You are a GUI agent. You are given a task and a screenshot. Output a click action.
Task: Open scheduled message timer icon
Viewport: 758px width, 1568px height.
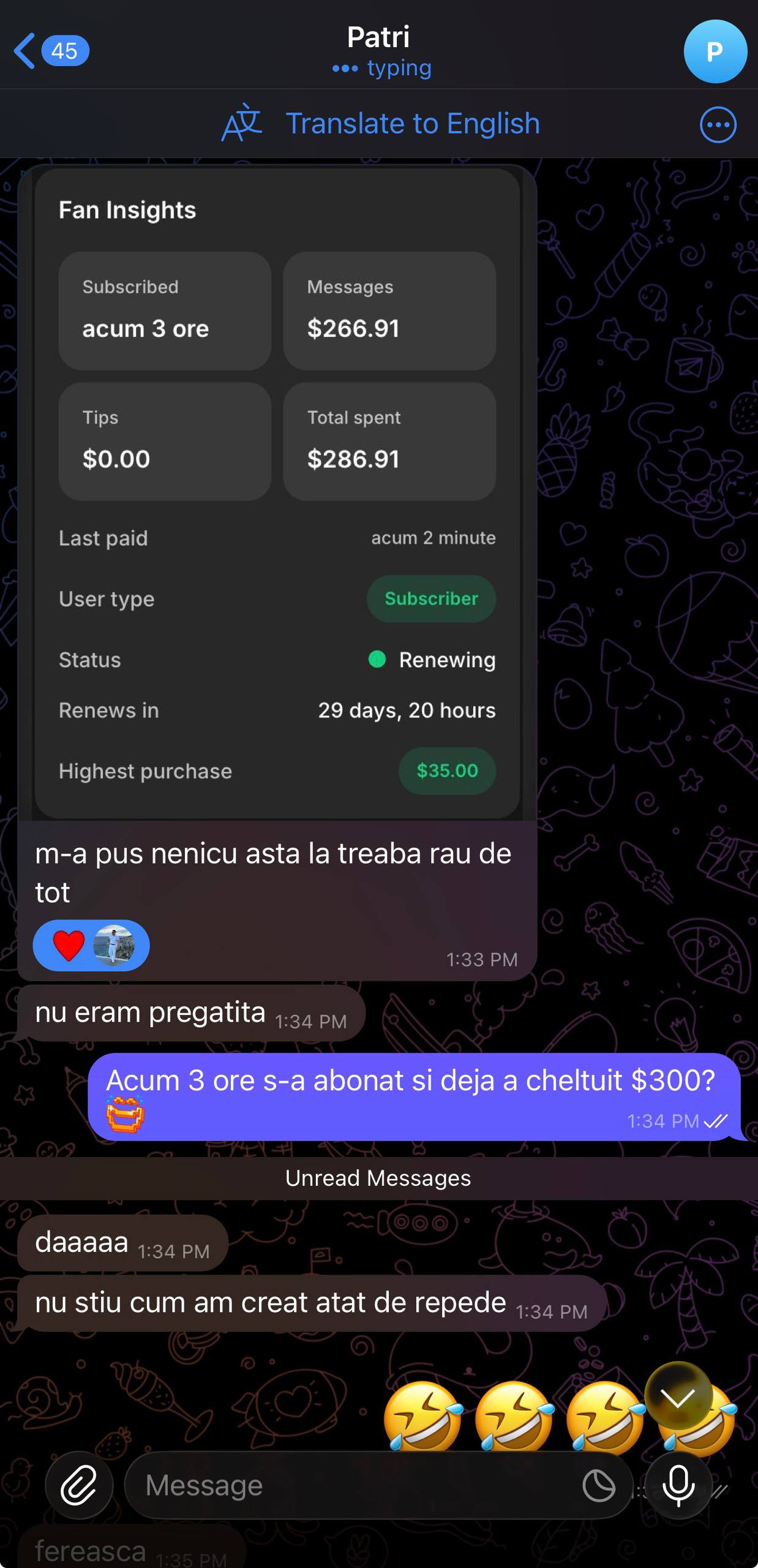pyautogui.click(x=598, y=1485)
